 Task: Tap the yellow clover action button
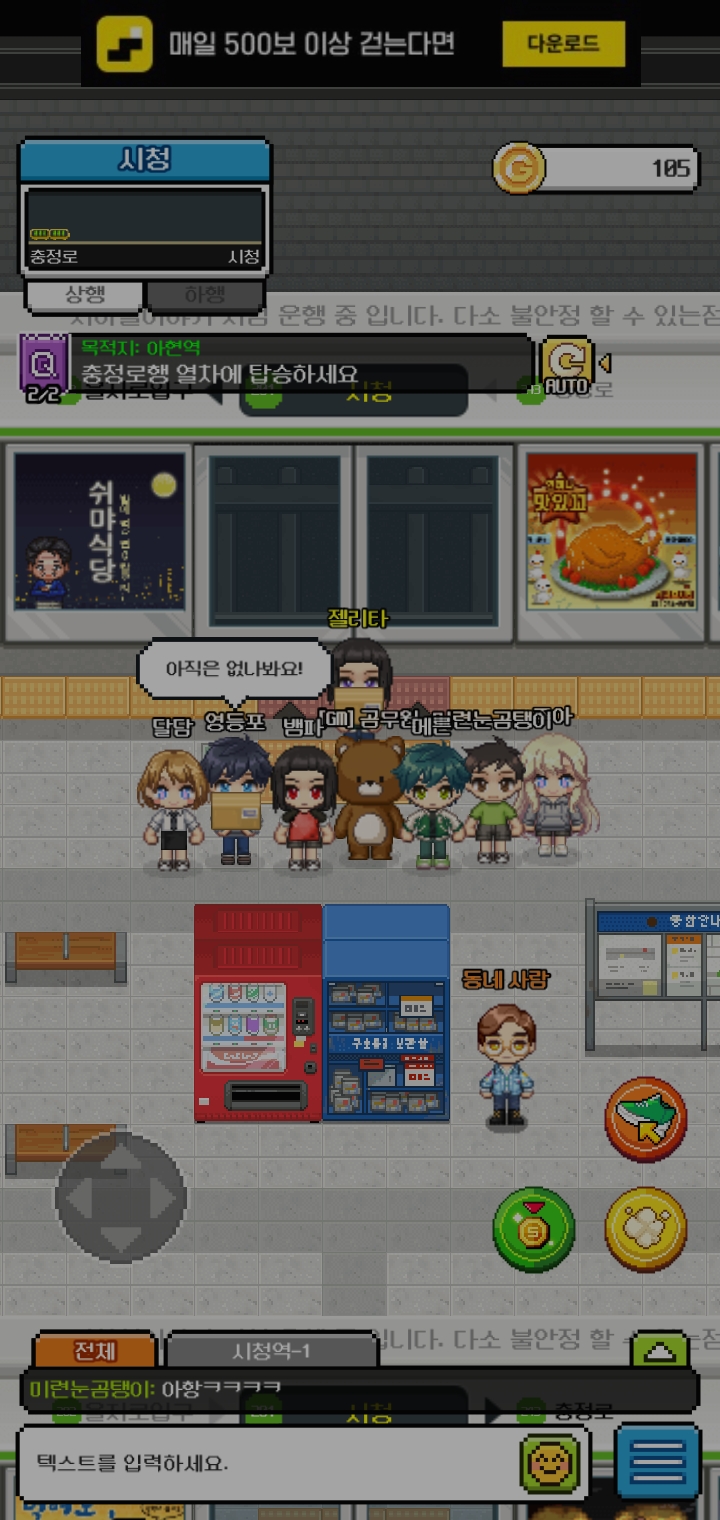click(645, 1229)
